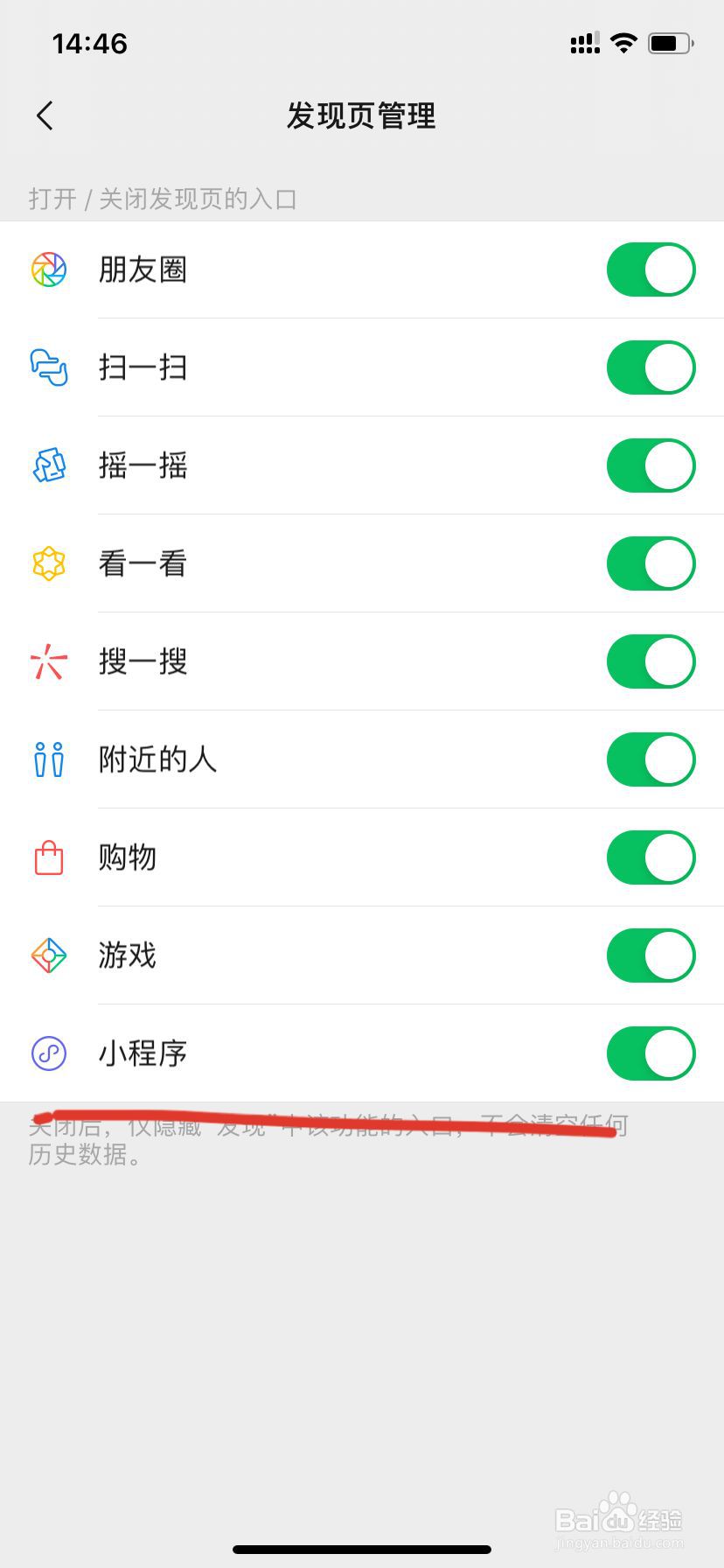Image resolution: width=724 pixels, height=1568 pixels.
Task: Toggle the 摇一摇 switch off
Action: click(x=651, y=465)
